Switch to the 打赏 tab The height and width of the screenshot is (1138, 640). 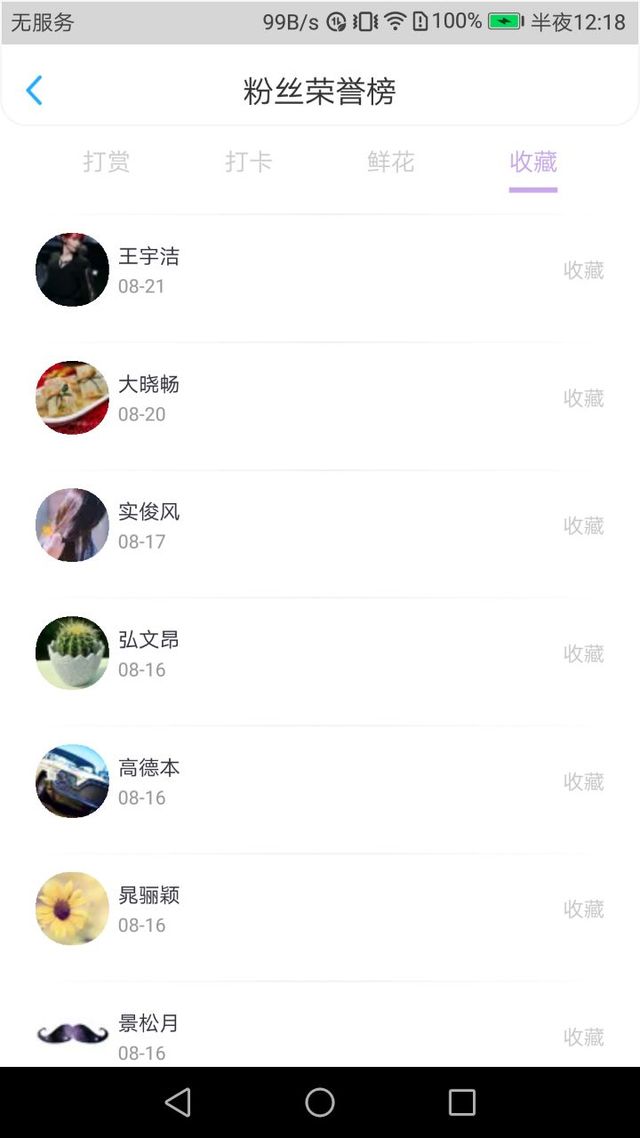(106, 162)
